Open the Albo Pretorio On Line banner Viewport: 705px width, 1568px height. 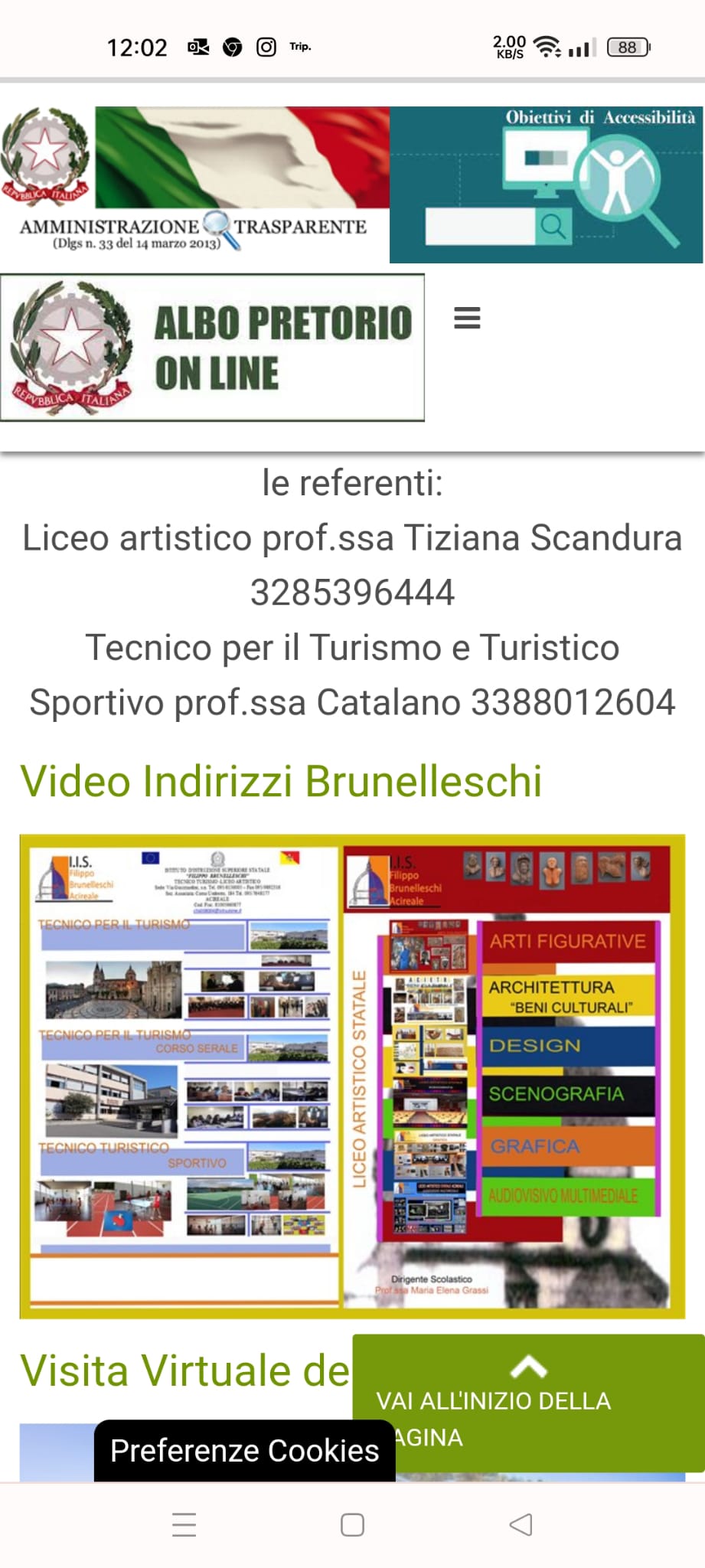[x=212, y=348]
